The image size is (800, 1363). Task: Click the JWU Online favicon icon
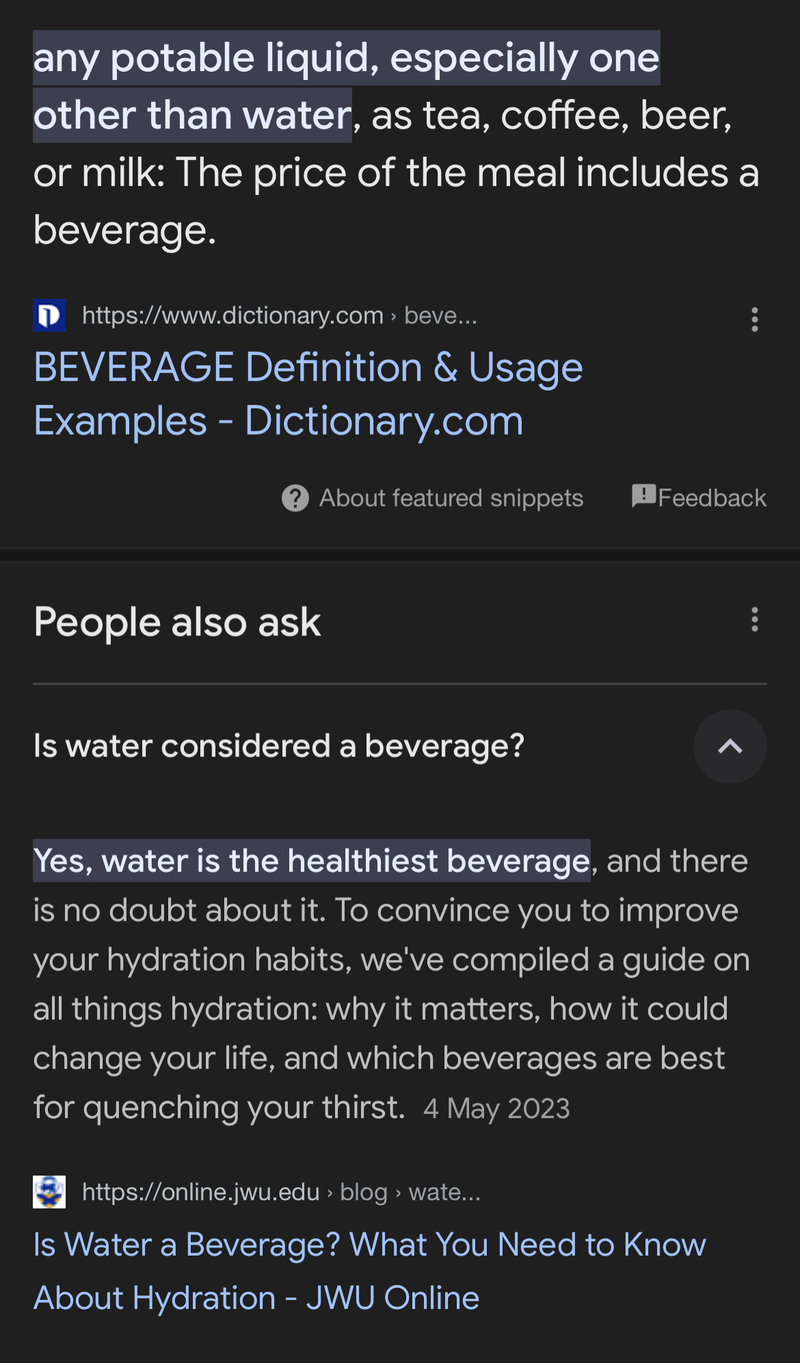click(x=48, y=1191)
